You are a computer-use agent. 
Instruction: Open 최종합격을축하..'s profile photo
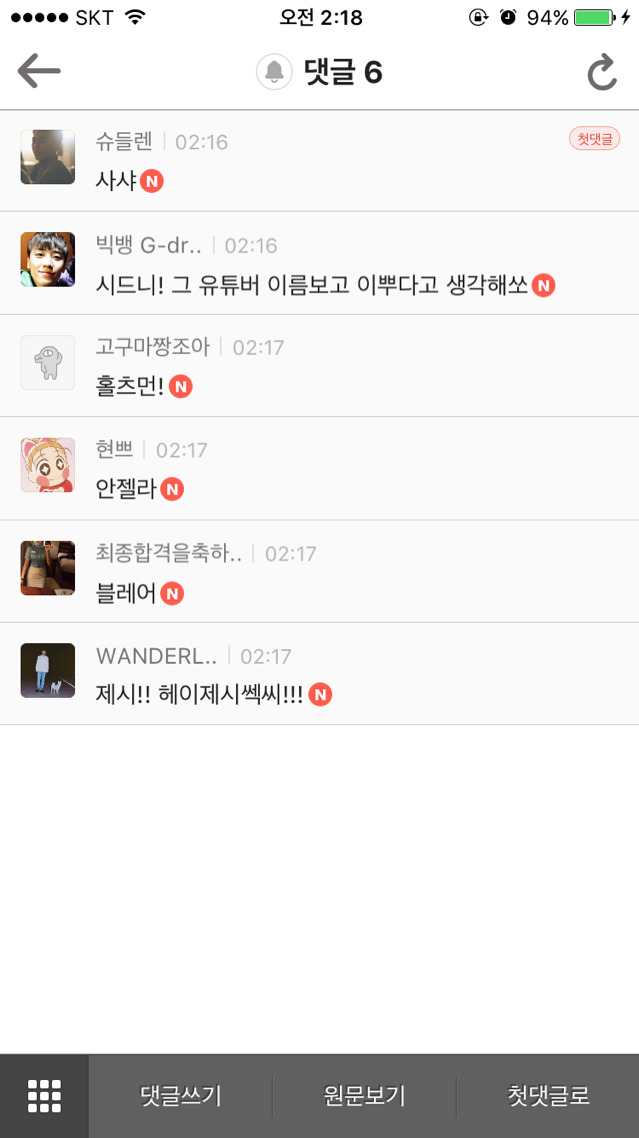tap(48, 568)
